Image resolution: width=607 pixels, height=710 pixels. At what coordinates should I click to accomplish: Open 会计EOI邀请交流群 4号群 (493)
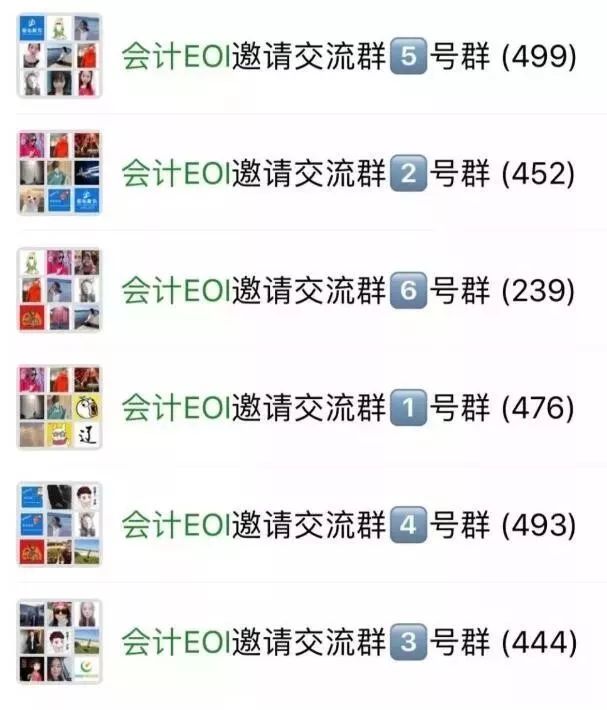coord(348,524)
